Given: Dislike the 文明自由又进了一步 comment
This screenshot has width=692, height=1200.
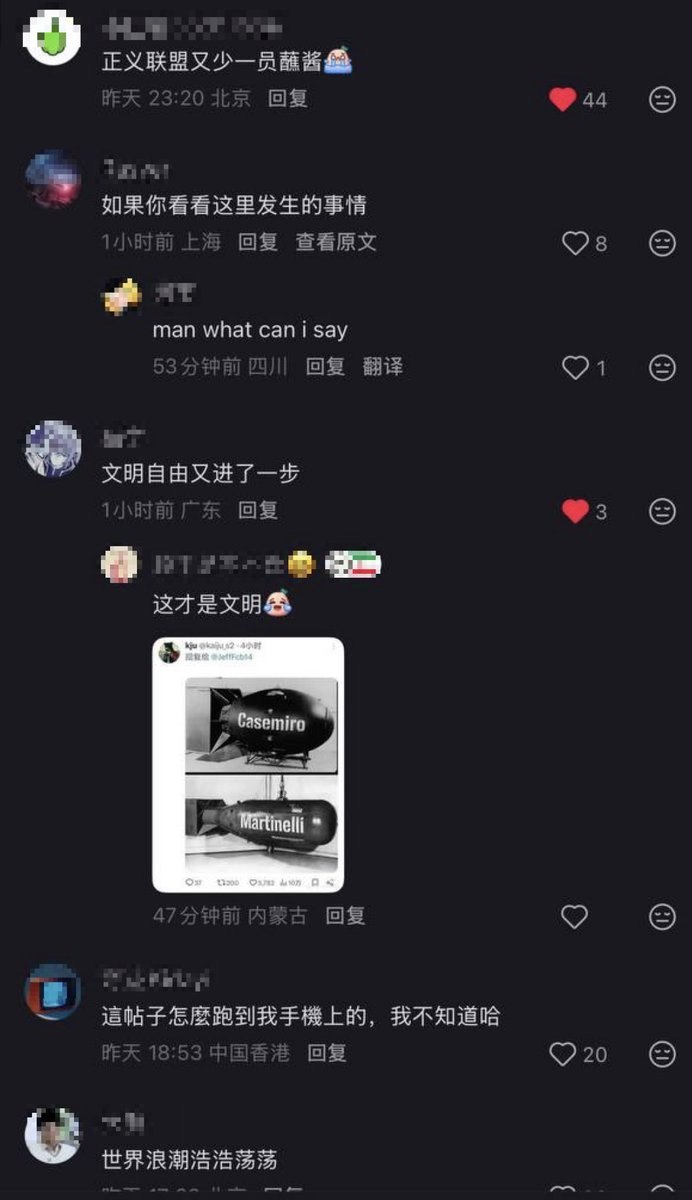Looking at the screenshot, I should click(x=662, y=511).
